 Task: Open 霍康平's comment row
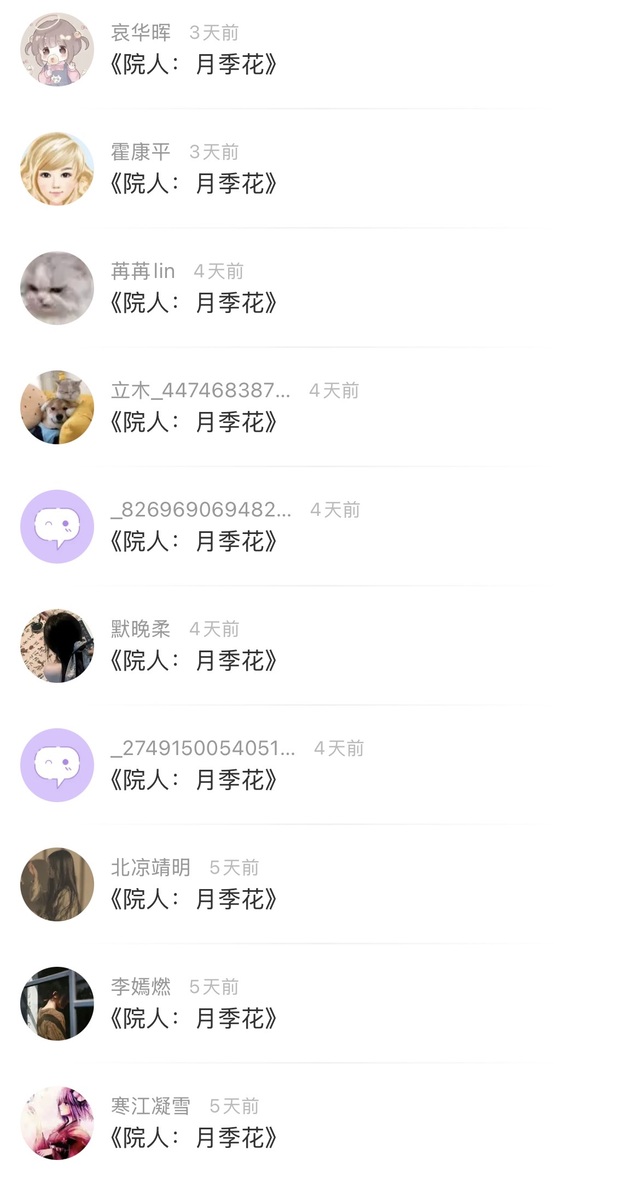pos(320,168)
